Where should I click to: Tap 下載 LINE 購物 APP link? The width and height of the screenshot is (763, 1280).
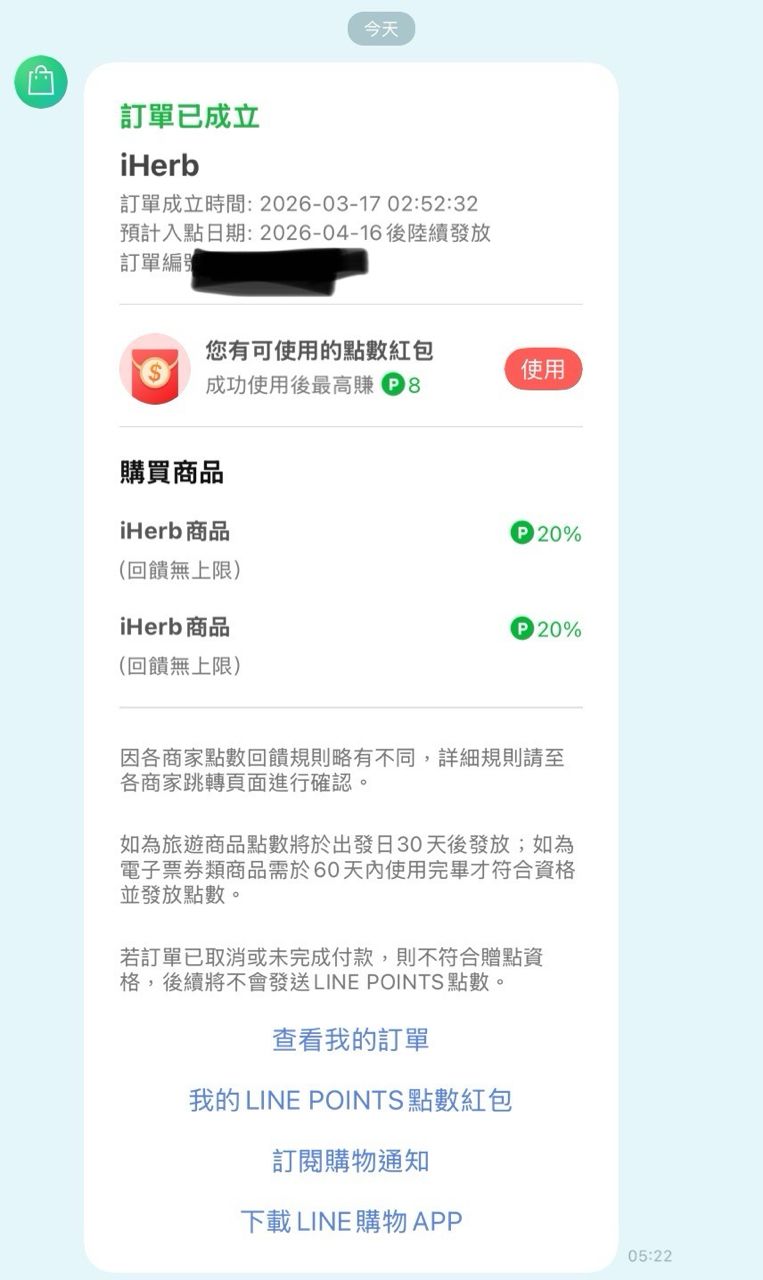(x=350, y=1221)
